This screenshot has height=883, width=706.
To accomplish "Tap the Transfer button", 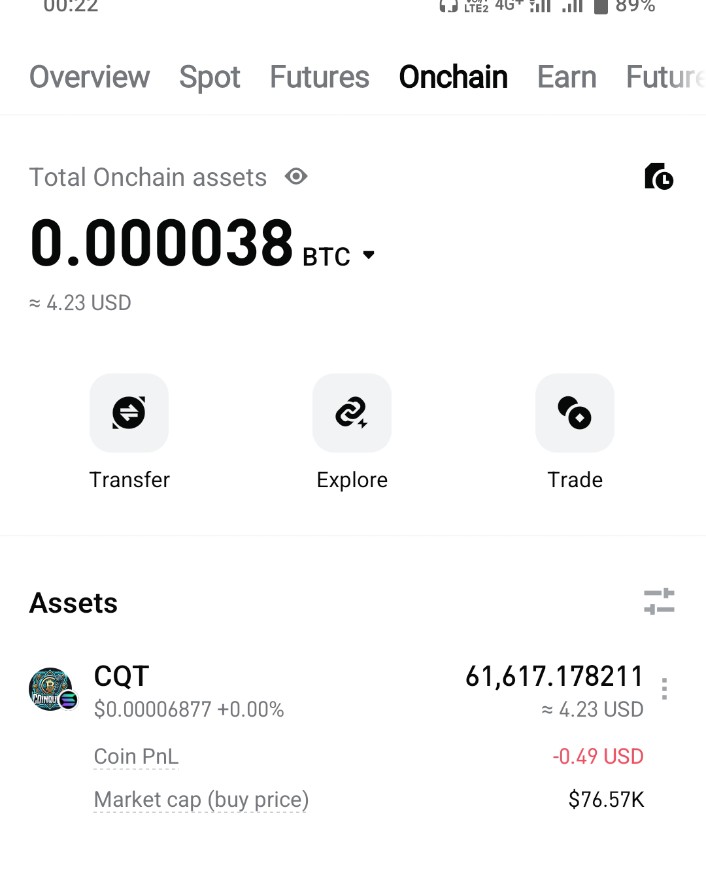I will (129, 412).
